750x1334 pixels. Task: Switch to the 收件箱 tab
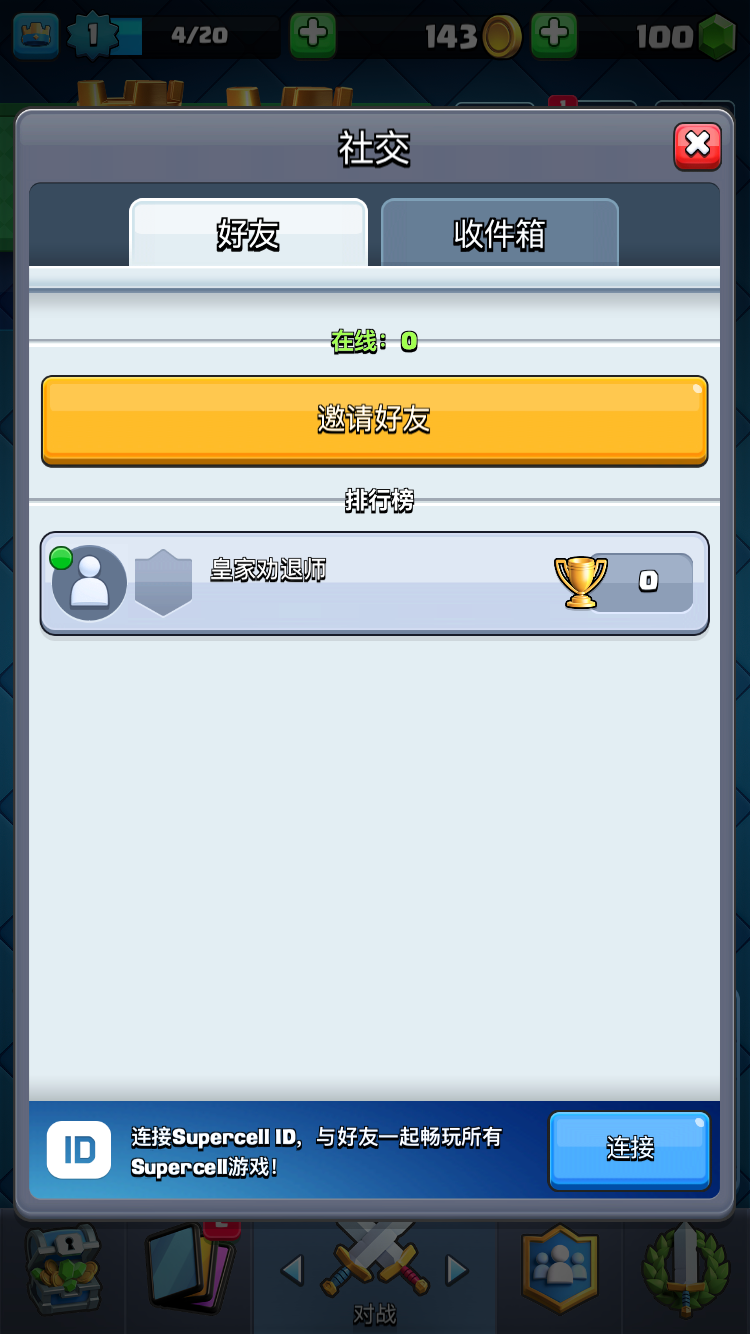[x=499, y=234]
